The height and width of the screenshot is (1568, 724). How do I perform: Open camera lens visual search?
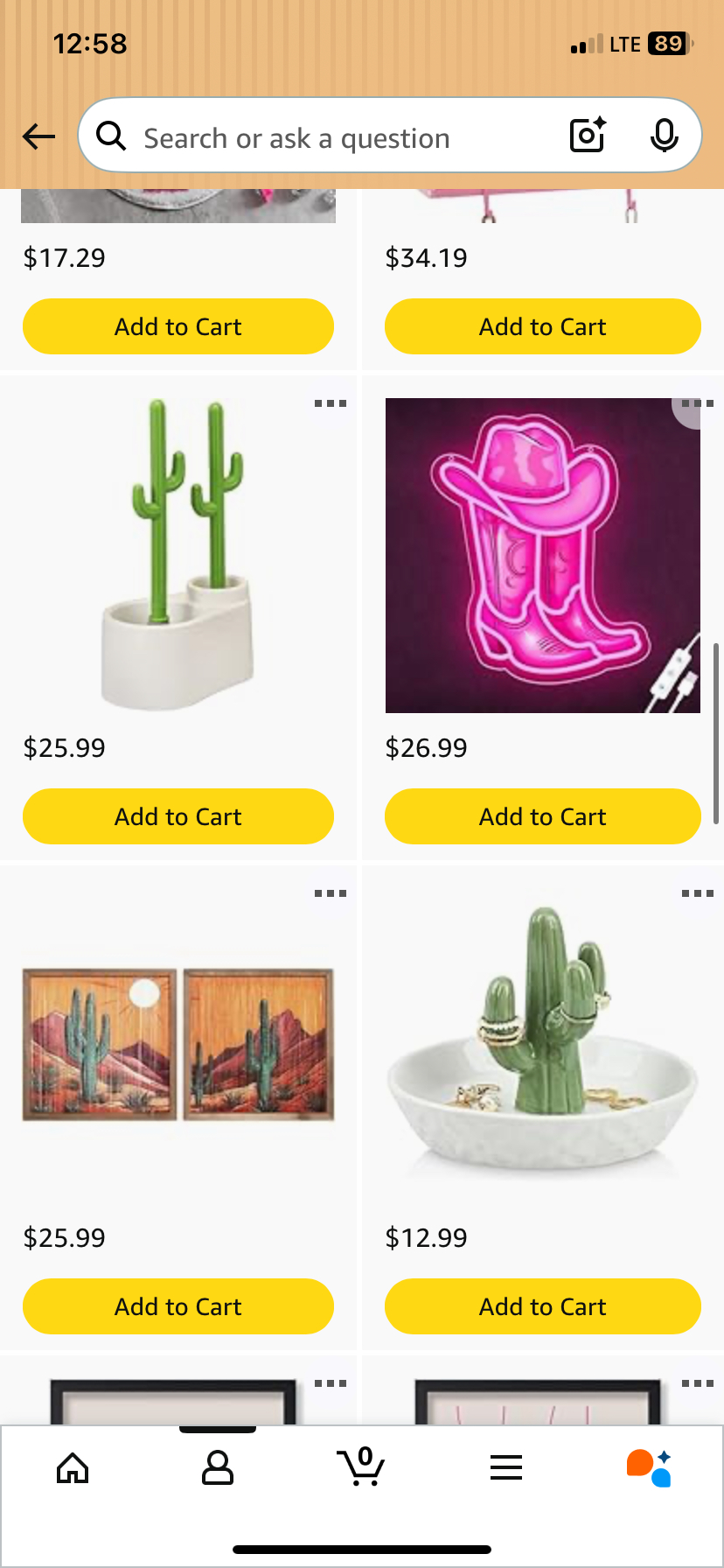(x=588, y=136)
